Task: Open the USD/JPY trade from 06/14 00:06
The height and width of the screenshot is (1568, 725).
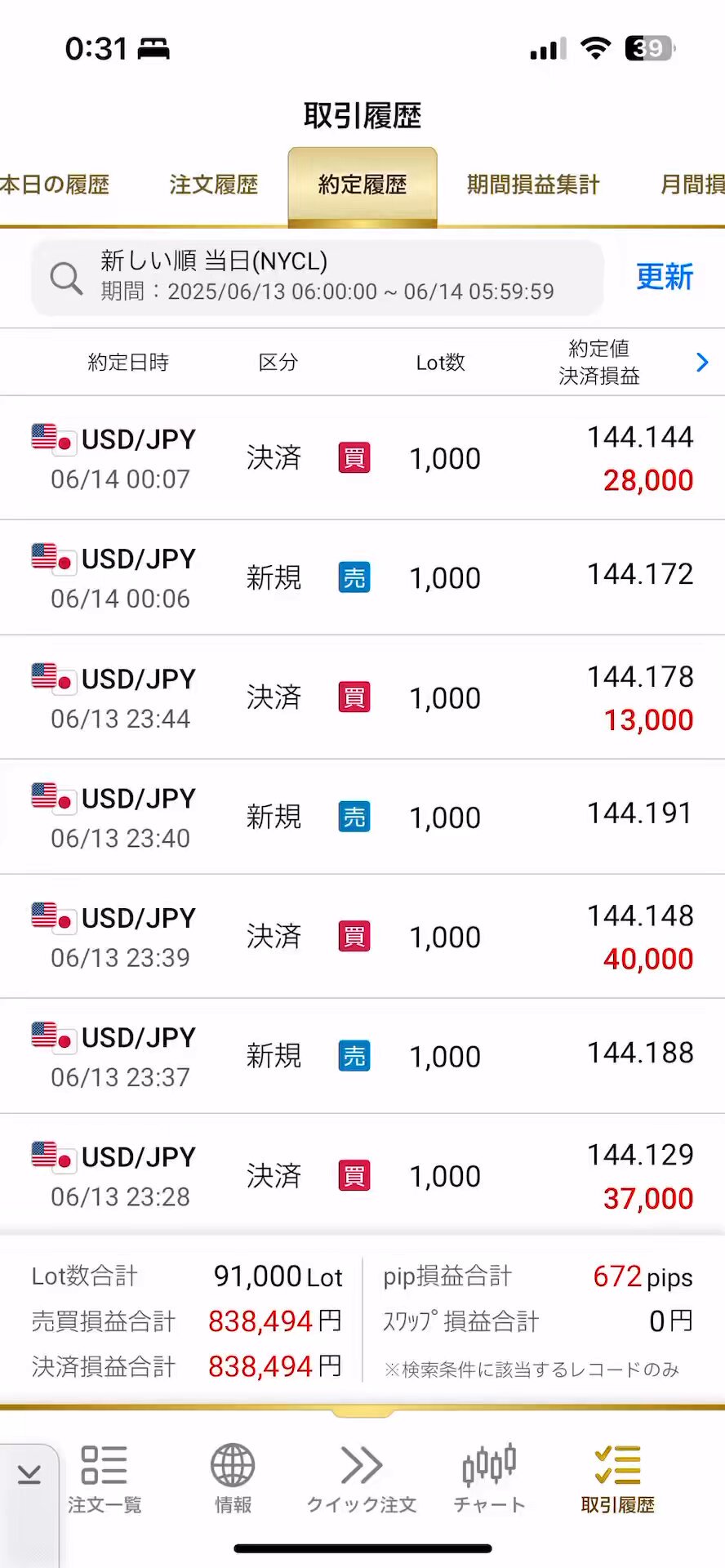Action: click(362, 577)
